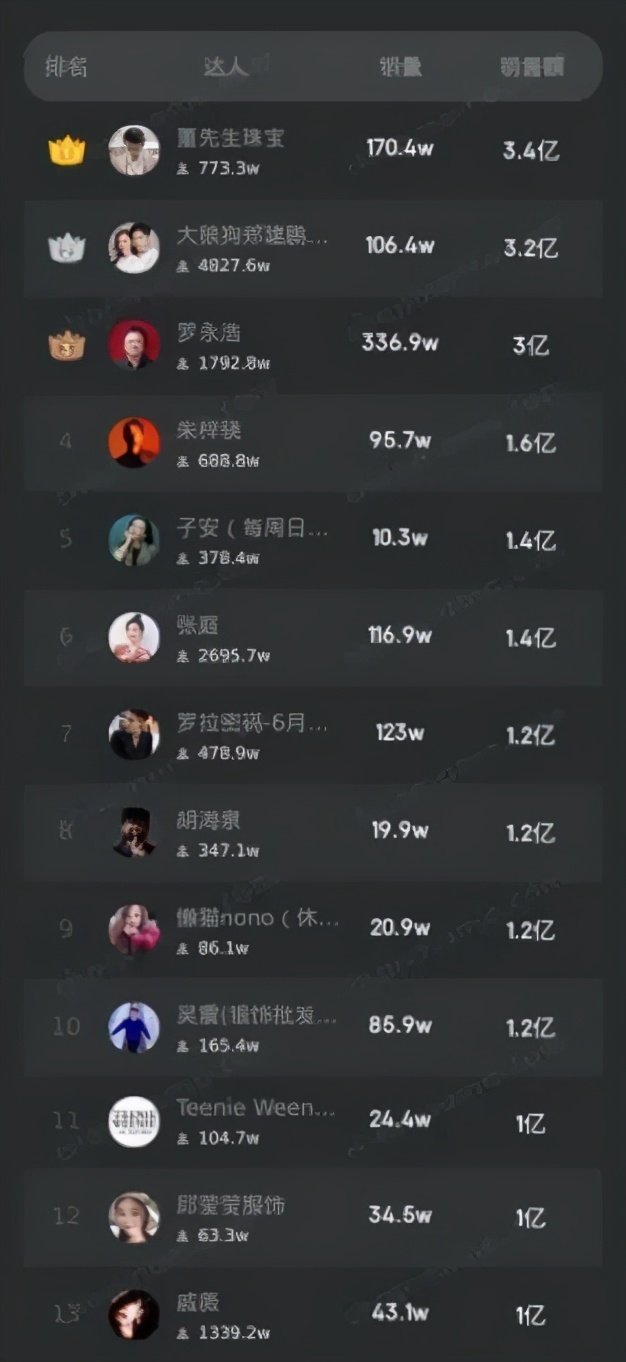View 邱莹莹服饰 details
This screenshot has height=1362, width=626.
click(x=230, y=1206)
